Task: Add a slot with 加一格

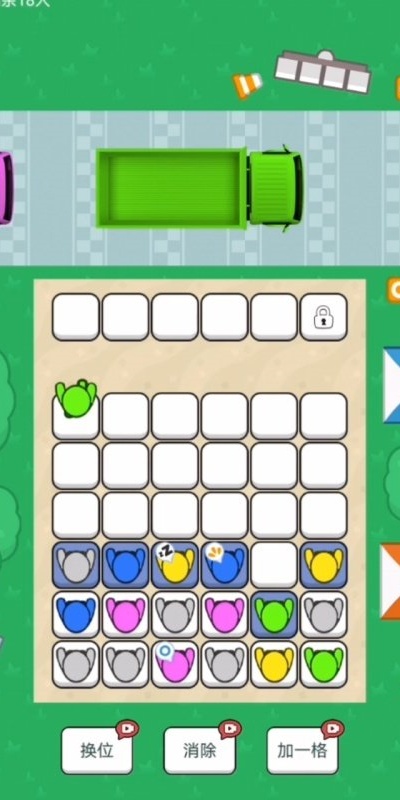Action: point(303,750)
